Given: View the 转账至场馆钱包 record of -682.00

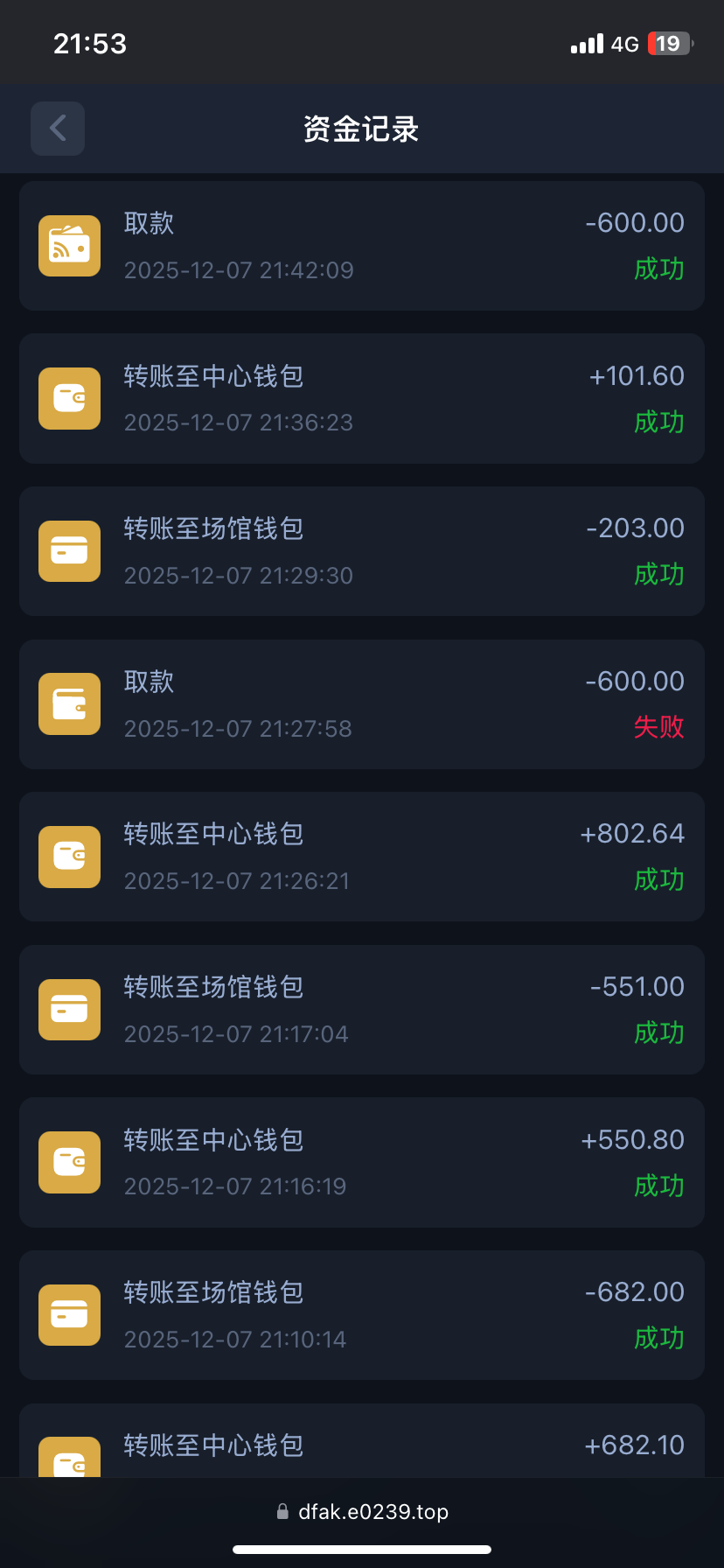Looking at the screenshot, I should (362, 1315).
